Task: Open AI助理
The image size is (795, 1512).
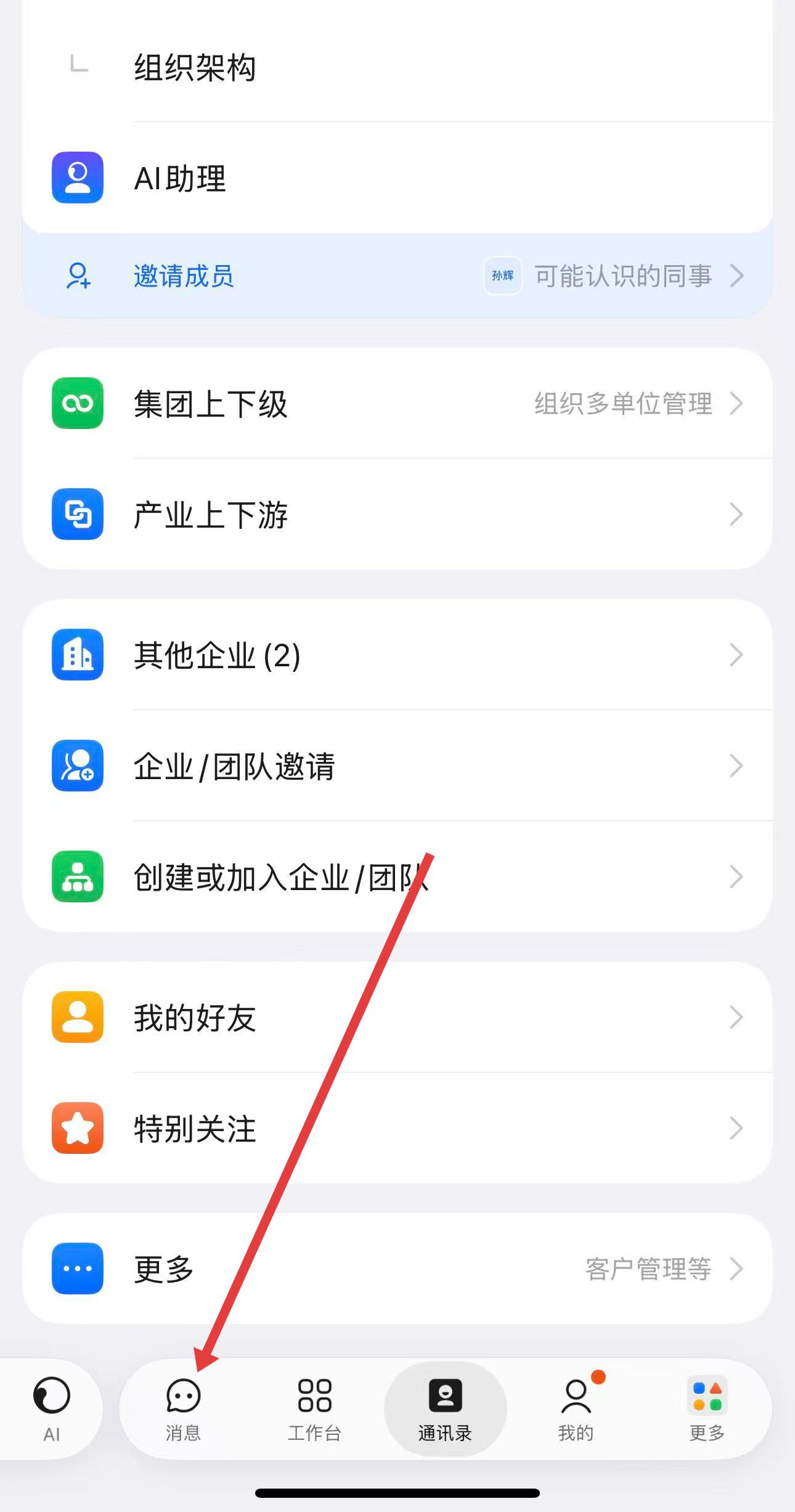Action: click(180, 179)
